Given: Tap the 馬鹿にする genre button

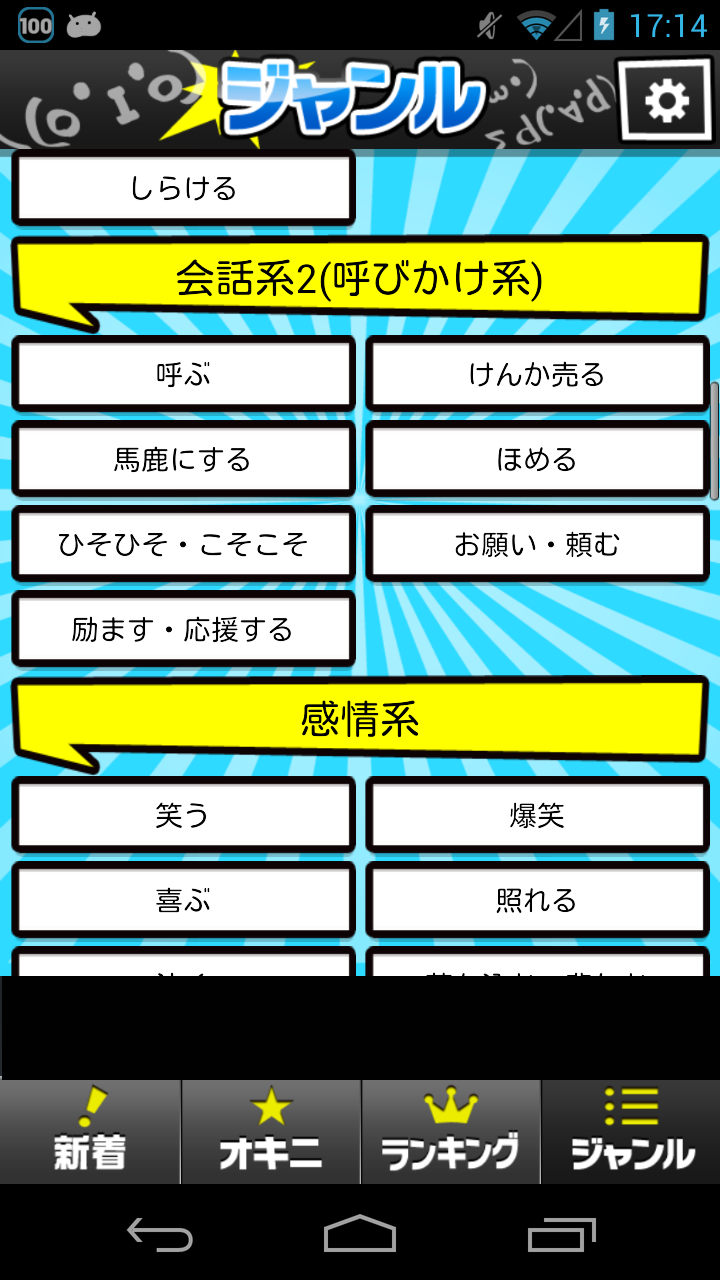Looking at the screenshot, I should [183, 460].
